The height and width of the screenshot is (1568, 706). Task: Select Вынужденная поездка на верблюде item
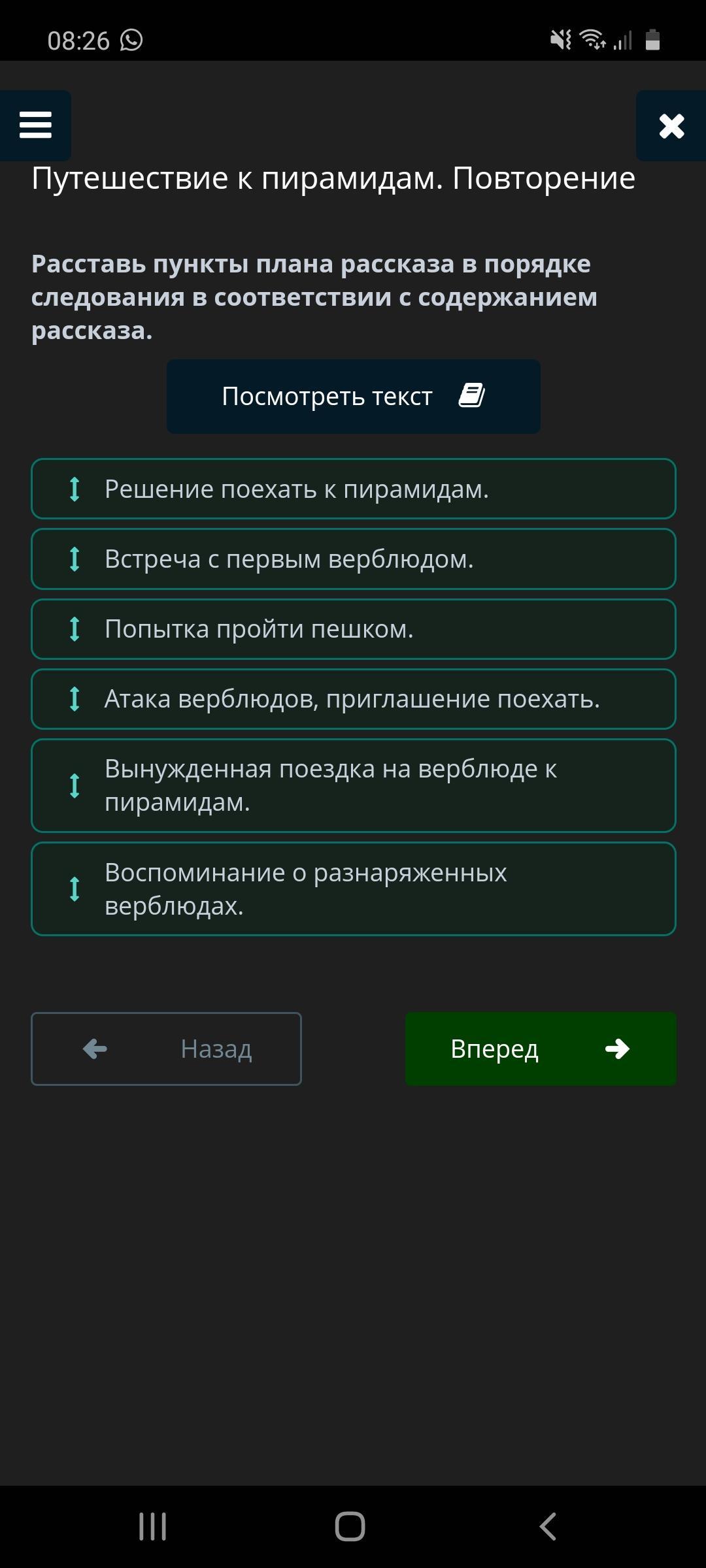tap(353, 785)
